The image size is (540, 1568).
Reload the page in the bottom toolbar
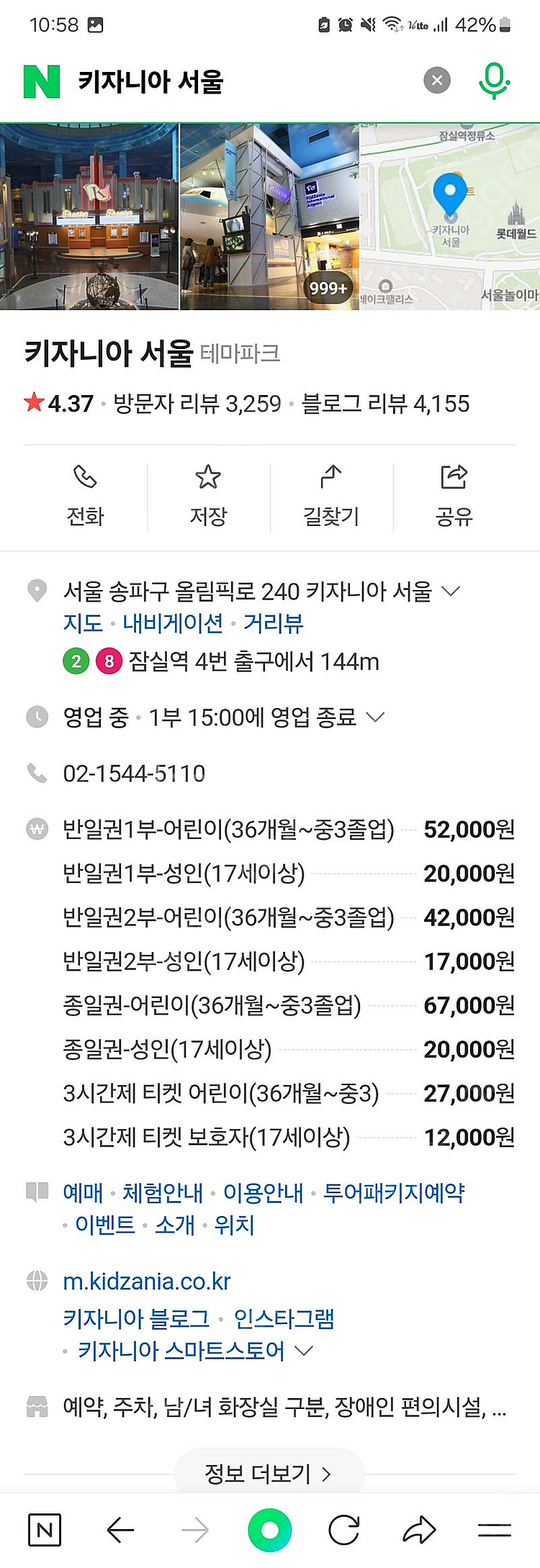pyautogui.click(x=344, y=1531)
